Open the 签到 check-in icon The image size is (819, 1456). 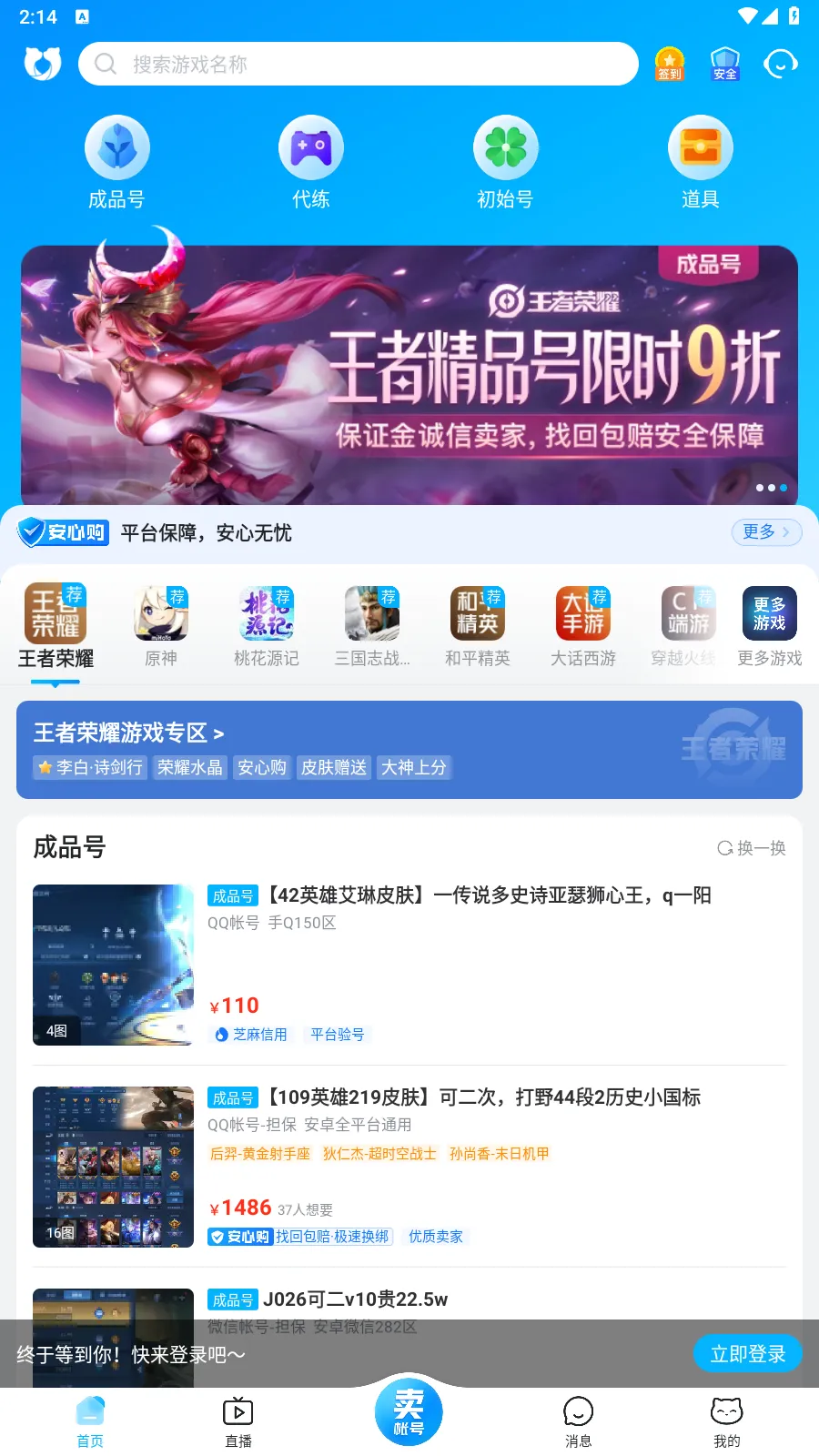click(x=670, y=64)
